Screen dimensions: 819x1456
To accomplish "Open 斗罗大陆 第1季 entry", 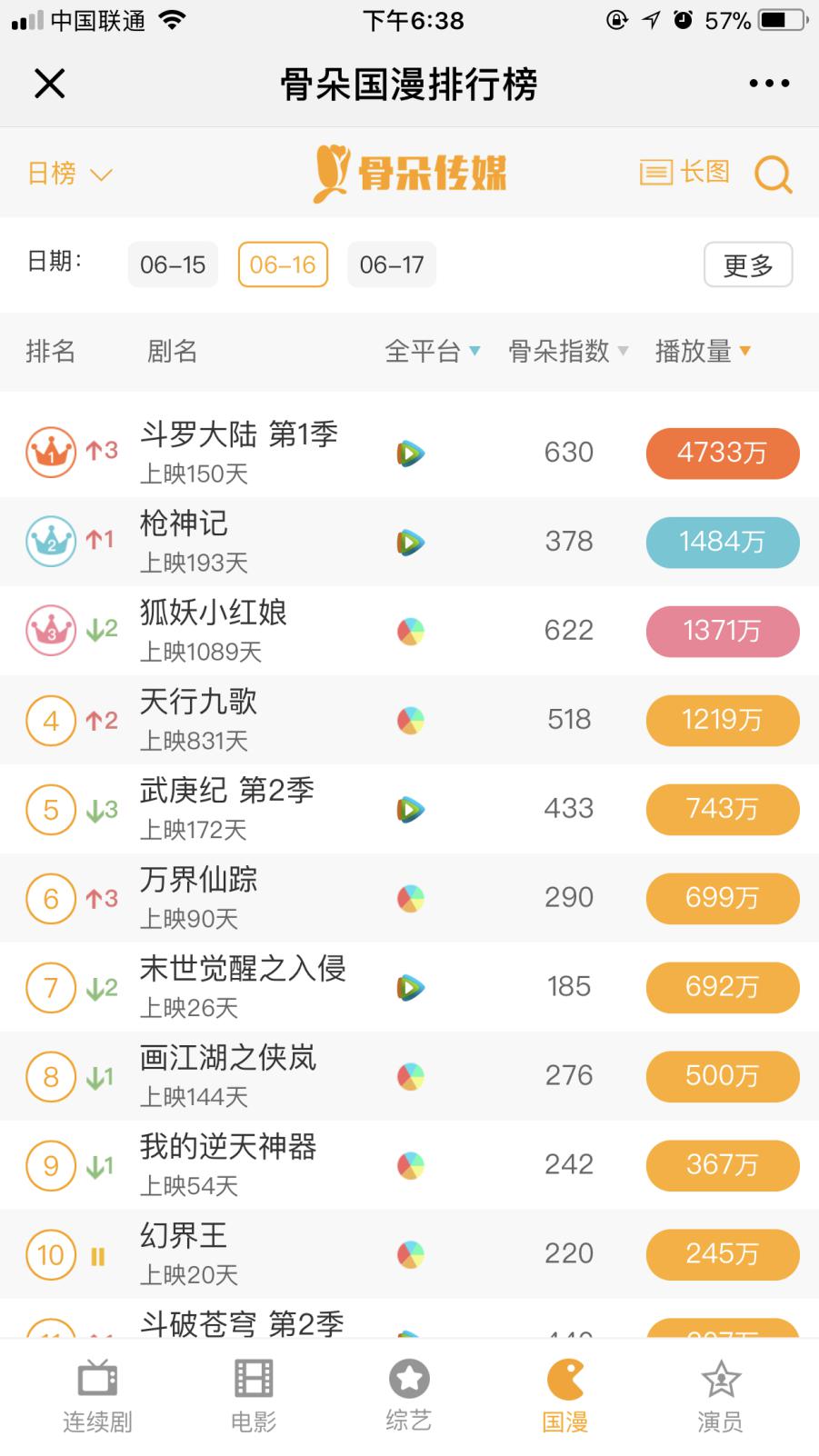I will click(x=409, y=453).
